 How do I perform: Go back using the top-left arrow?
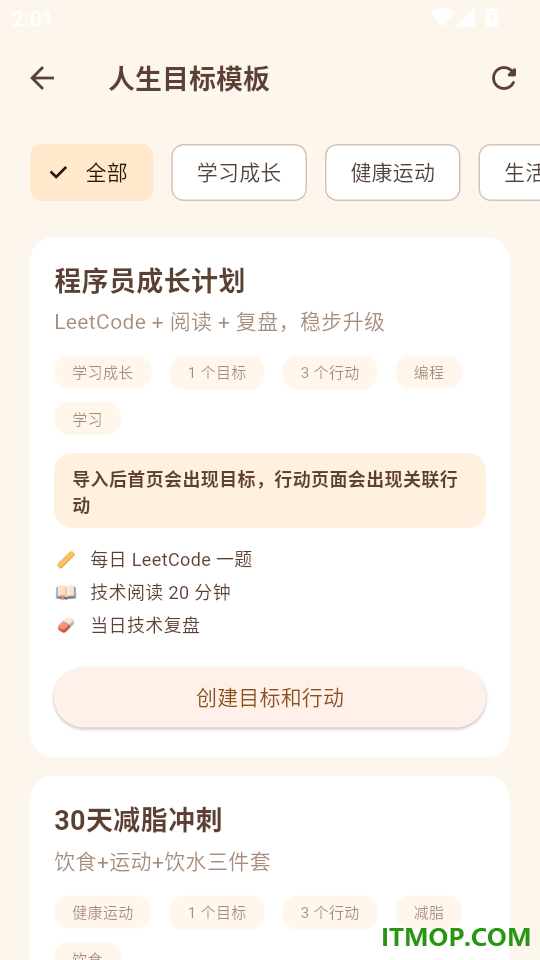(x=42, y=78)
